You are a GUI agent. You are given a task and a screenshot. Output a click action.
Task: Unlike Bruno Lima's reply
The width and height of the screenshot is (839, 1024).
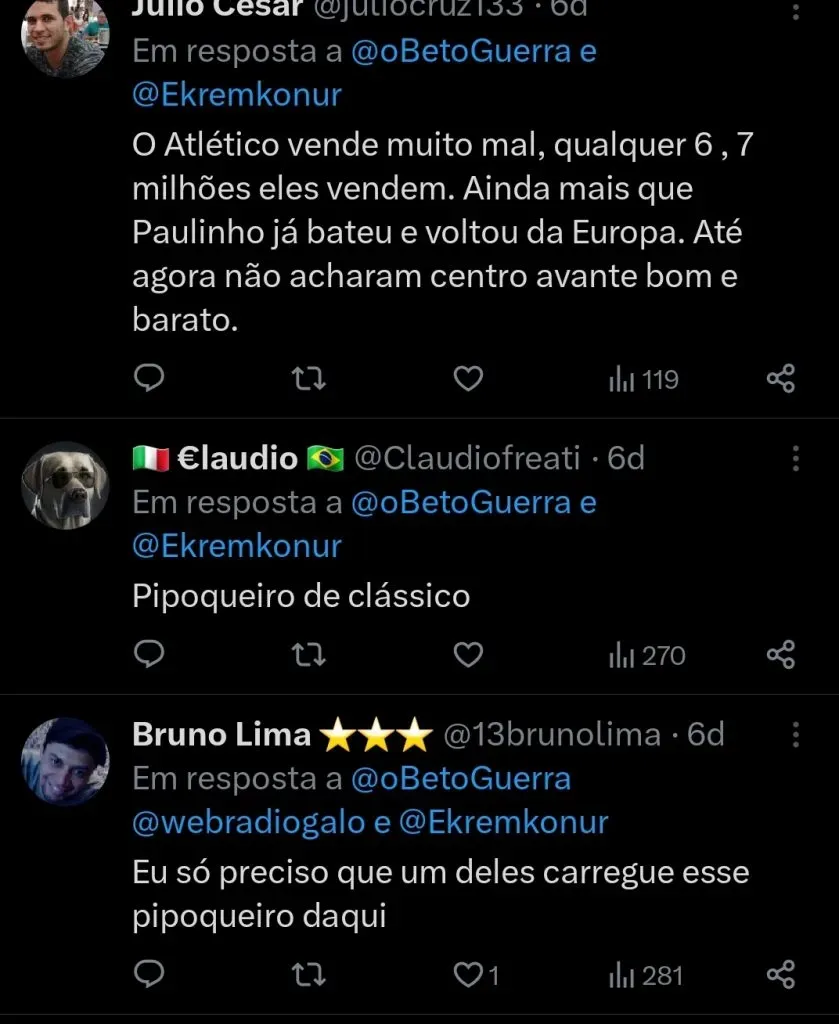pos(467,974)
